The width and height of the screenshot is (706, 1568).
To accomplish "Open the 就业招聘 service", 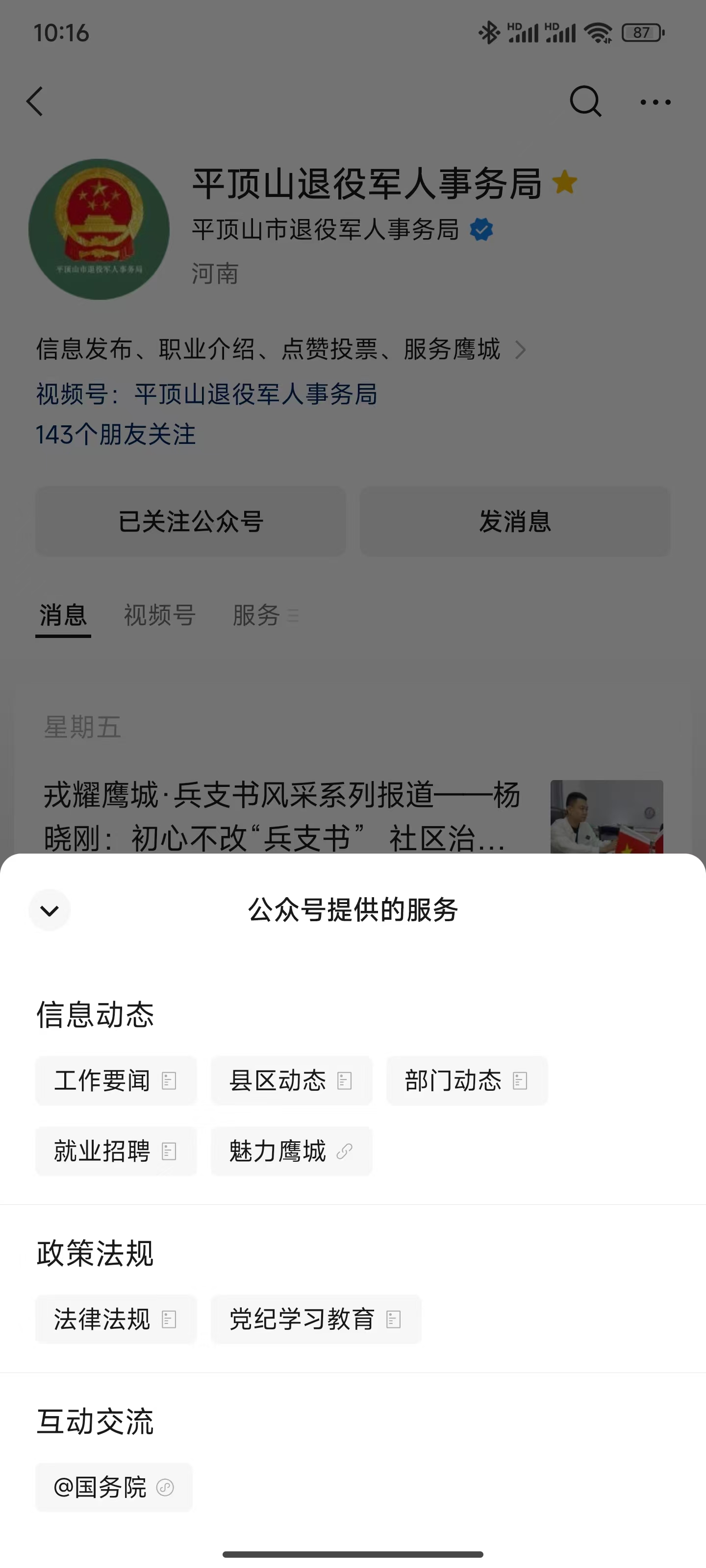I will (116, 1151).
